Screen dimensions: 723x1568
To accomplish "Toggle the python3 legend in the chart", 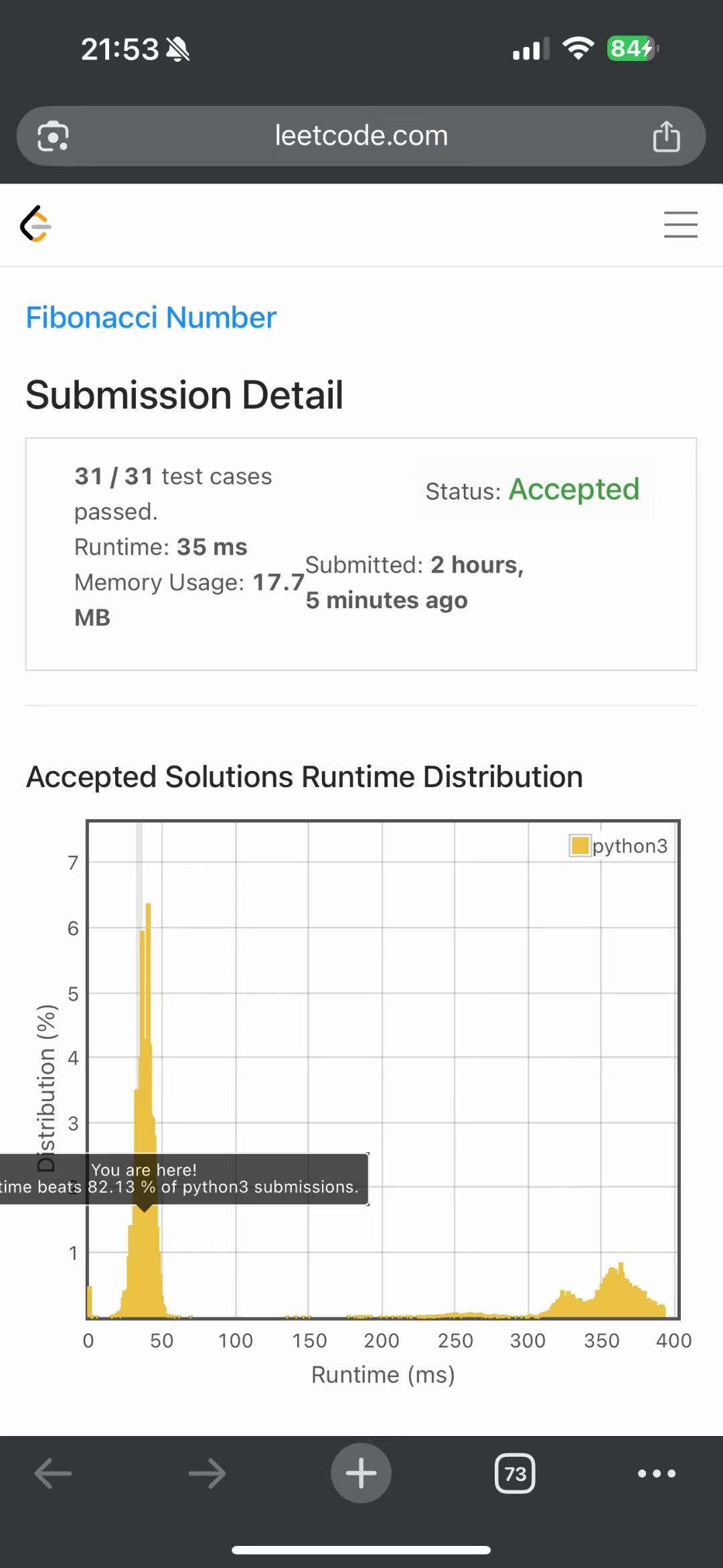I will [x=619, y=845].
